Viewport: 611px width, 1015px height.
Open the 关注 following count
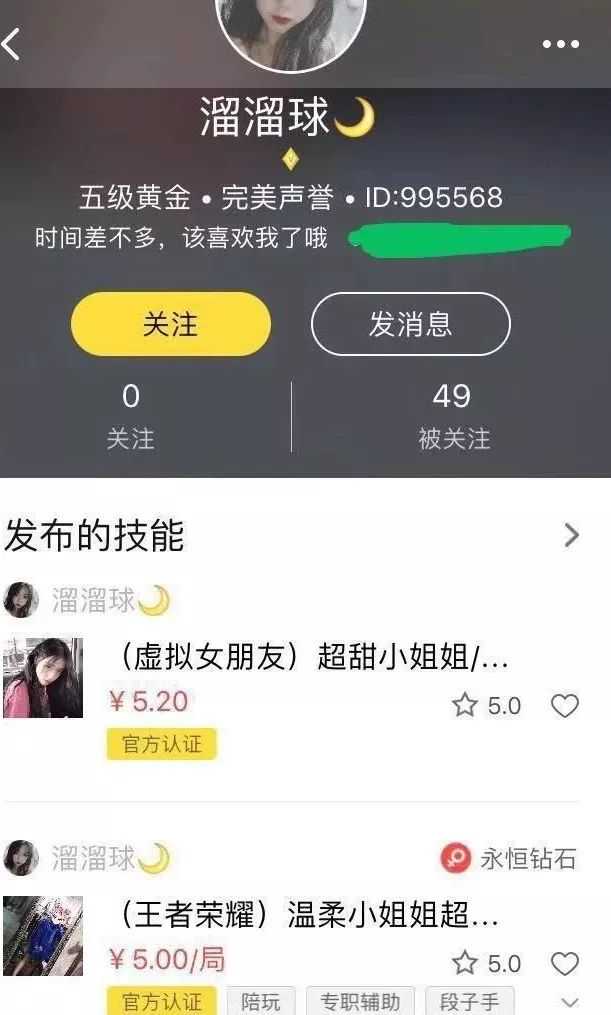point(130,416)
